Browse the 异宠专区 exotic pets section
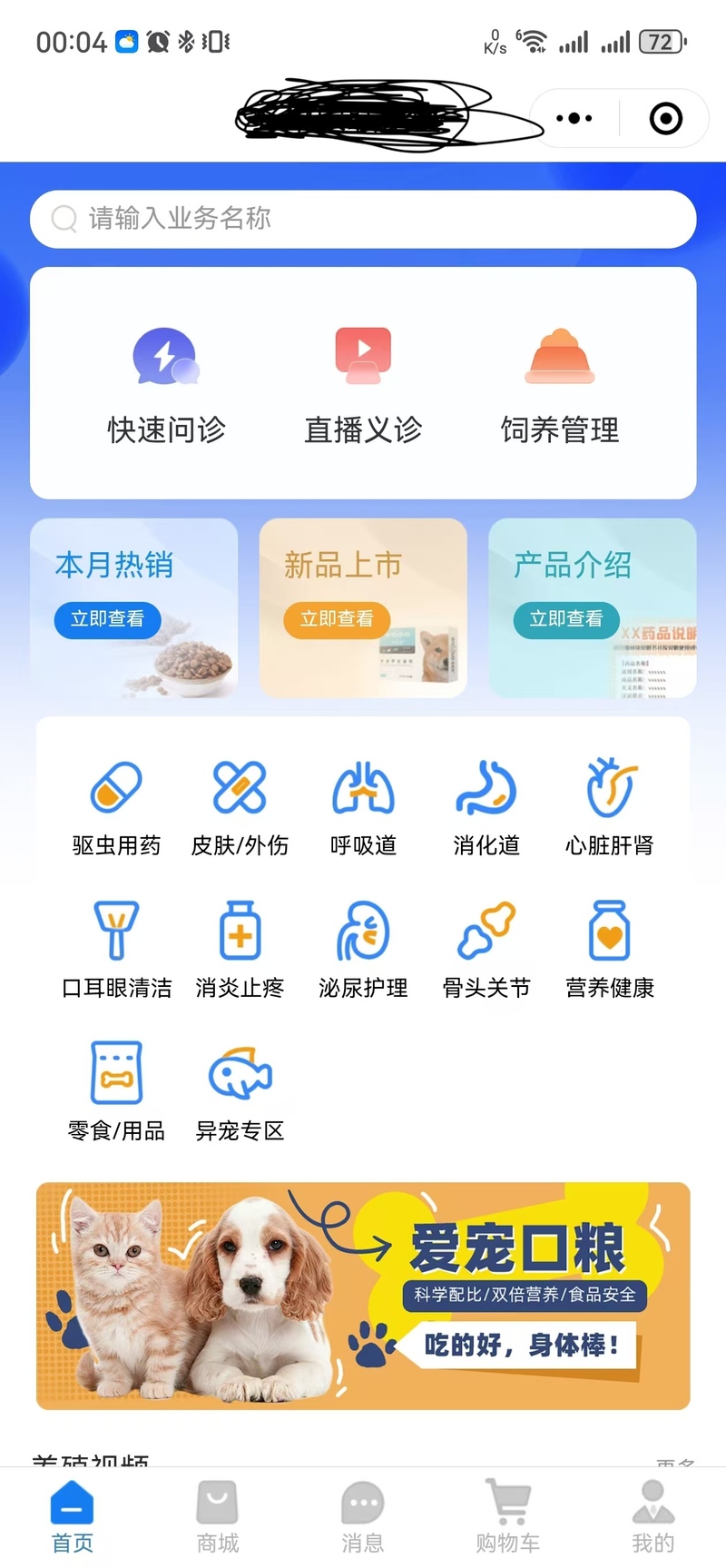Image resolution: width=726 pixels, height=1568 pixels. (240, 1093)
